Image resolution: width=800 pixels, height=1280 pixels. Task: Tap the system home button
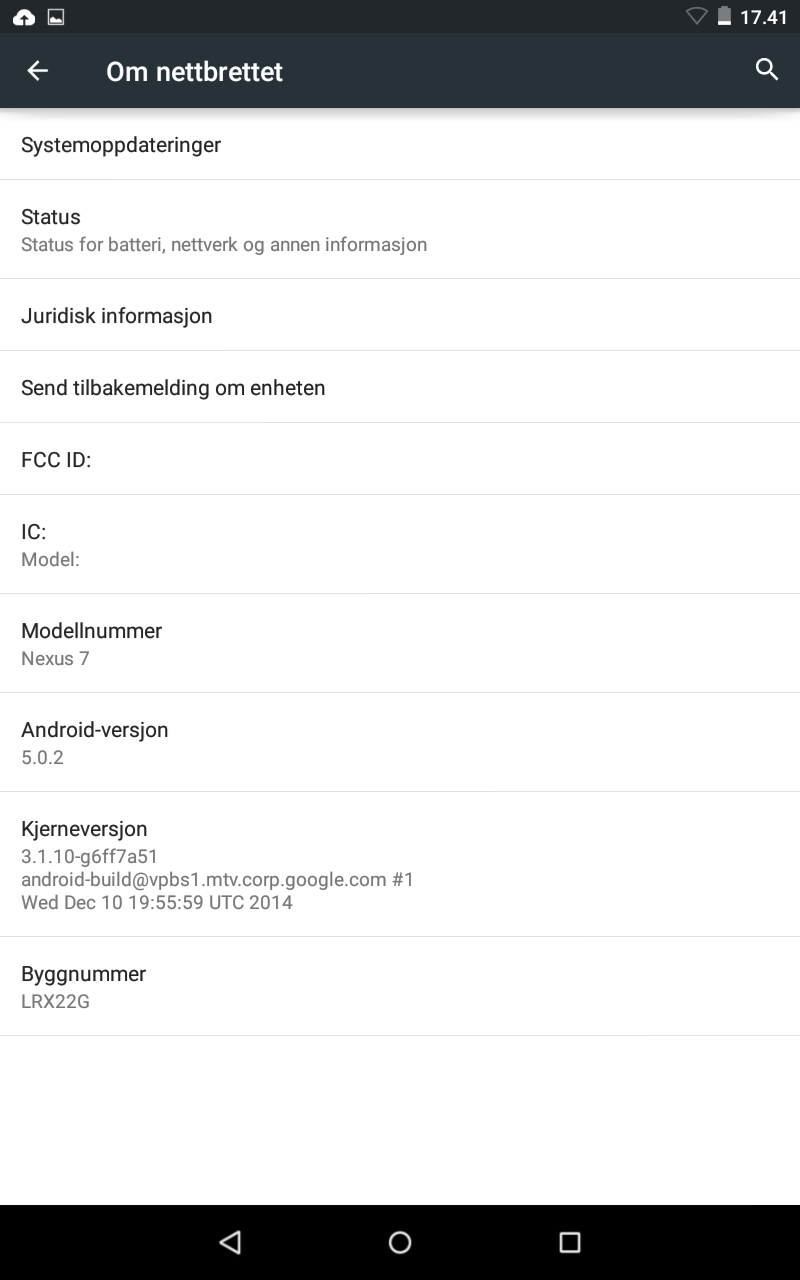point(400,1242)
